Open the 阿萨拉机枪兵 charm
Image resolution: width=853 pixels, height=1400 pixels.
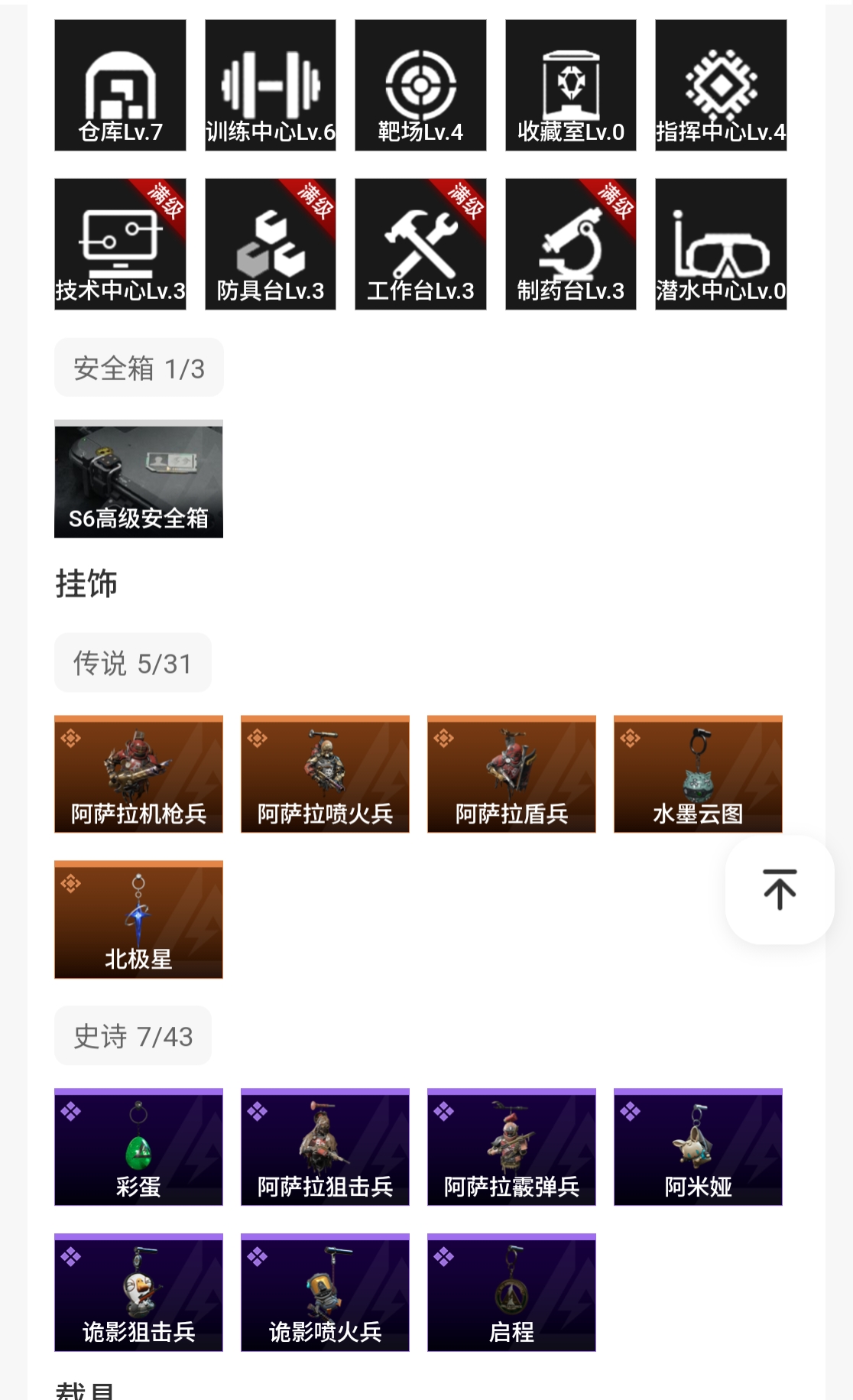pyautogui.click(x=138, y=774)
